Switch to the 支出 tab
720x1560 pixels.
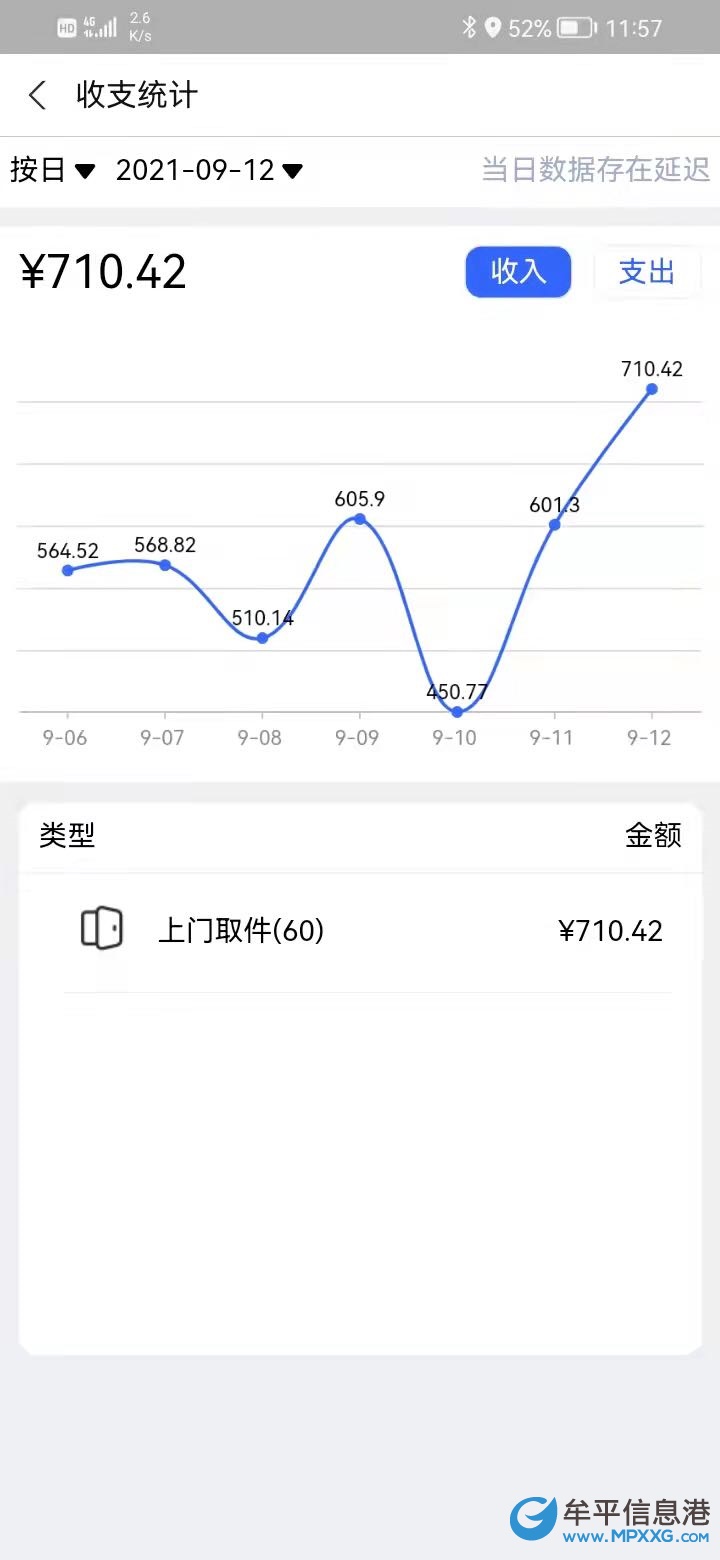647,272
